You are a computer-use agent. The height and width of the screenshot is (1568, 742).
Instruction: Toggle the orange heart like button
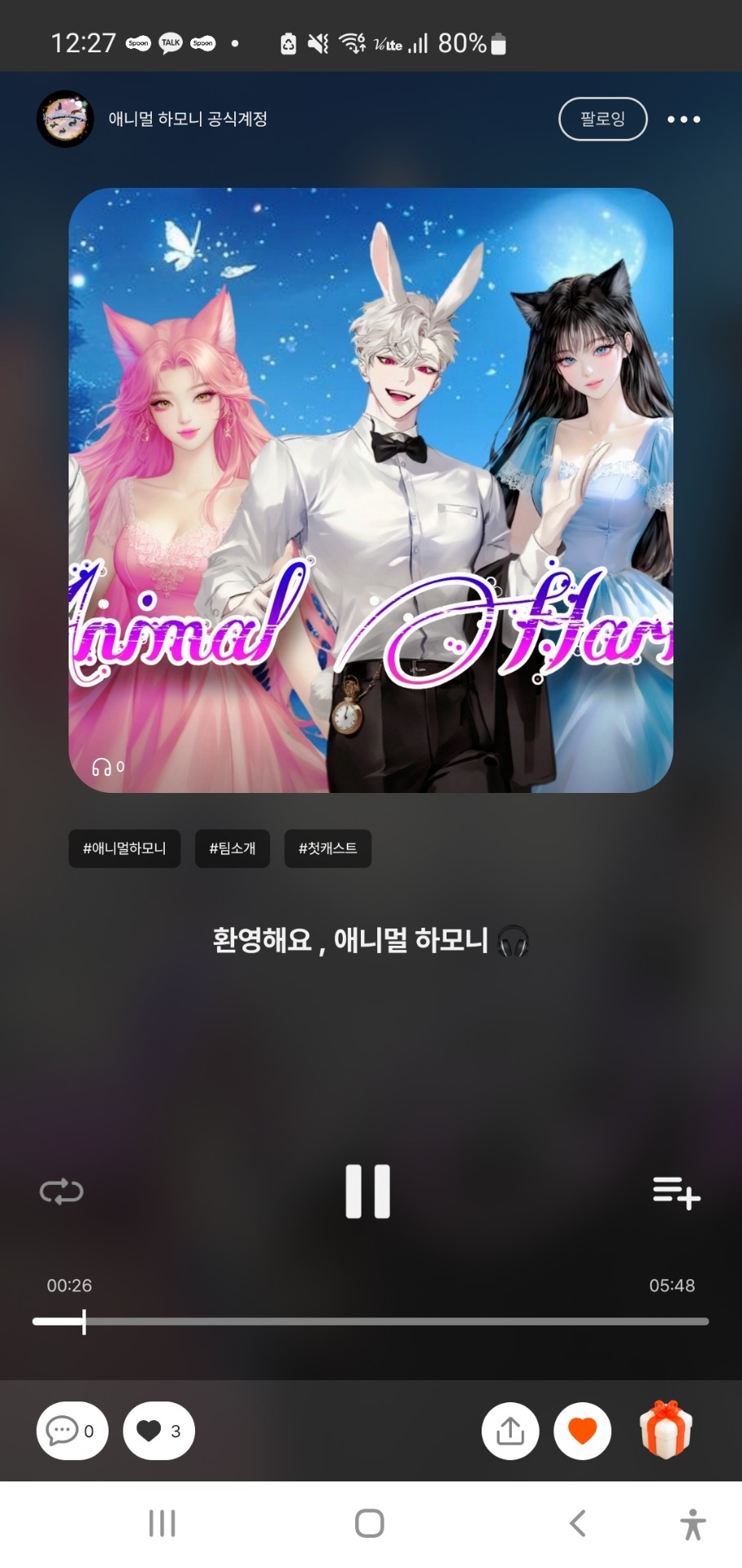point(582,1431)
